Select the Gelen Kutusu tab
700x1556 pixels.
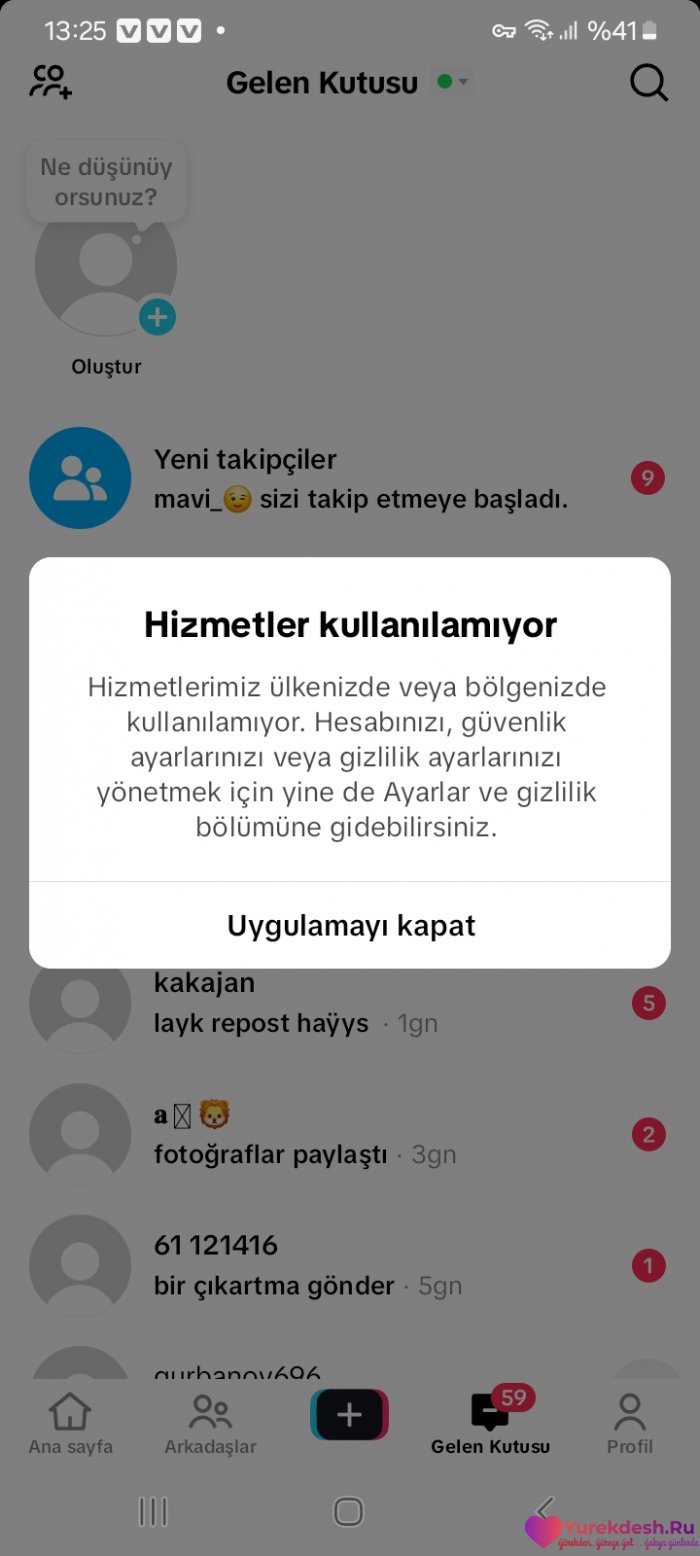coord(490,1423)
